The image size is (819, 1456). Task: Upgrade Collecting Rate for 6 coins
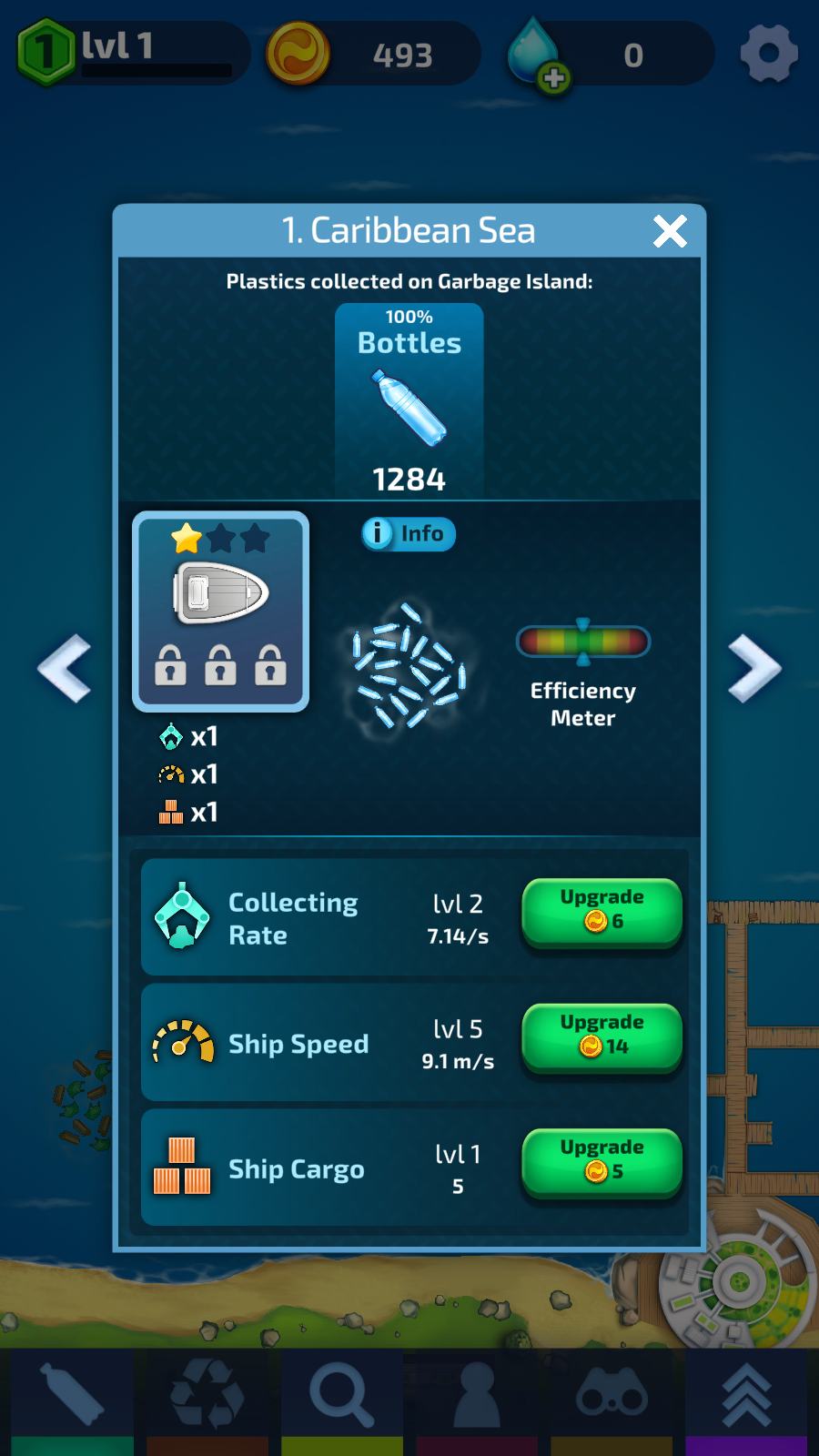coord(602,911)
